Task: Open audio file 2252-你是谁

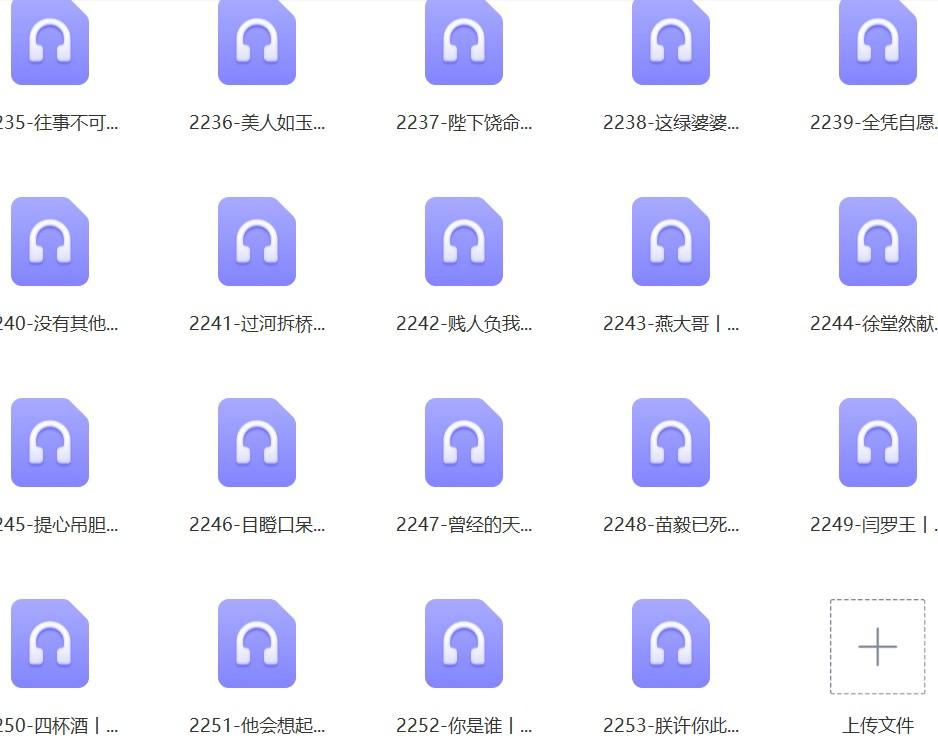Action: point(464,644)
